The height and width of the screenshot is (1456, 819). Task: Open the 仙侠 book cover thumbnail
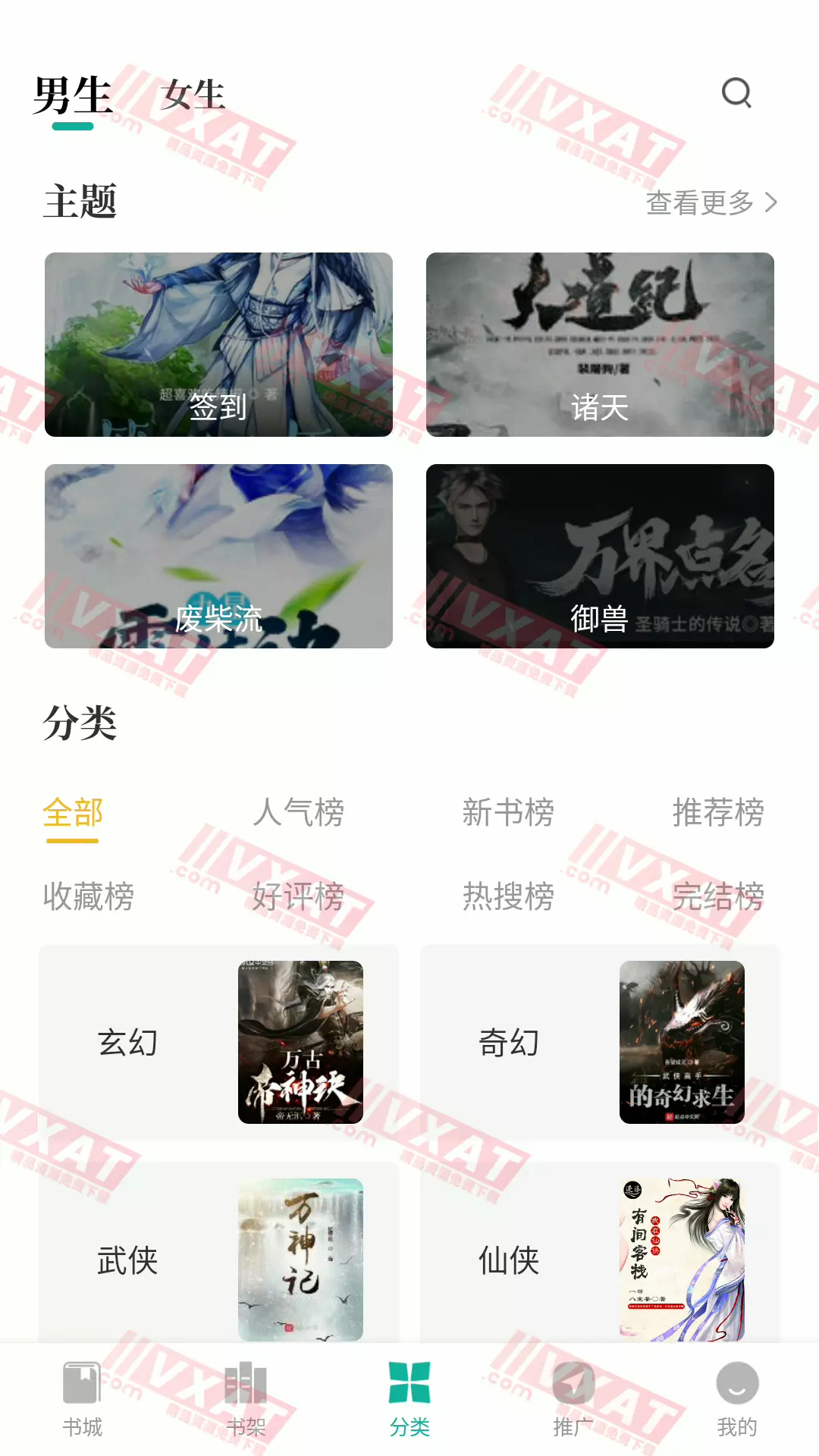tap(681, 1259)
